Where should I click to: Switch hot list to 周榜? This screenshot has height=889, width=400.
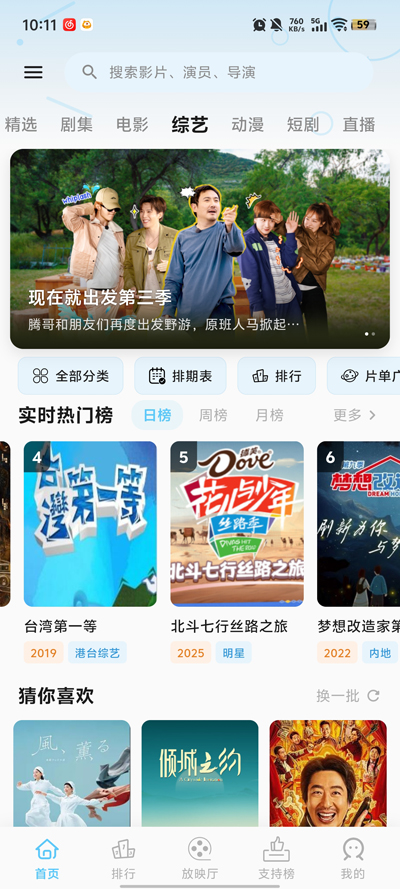click(213, 415)
